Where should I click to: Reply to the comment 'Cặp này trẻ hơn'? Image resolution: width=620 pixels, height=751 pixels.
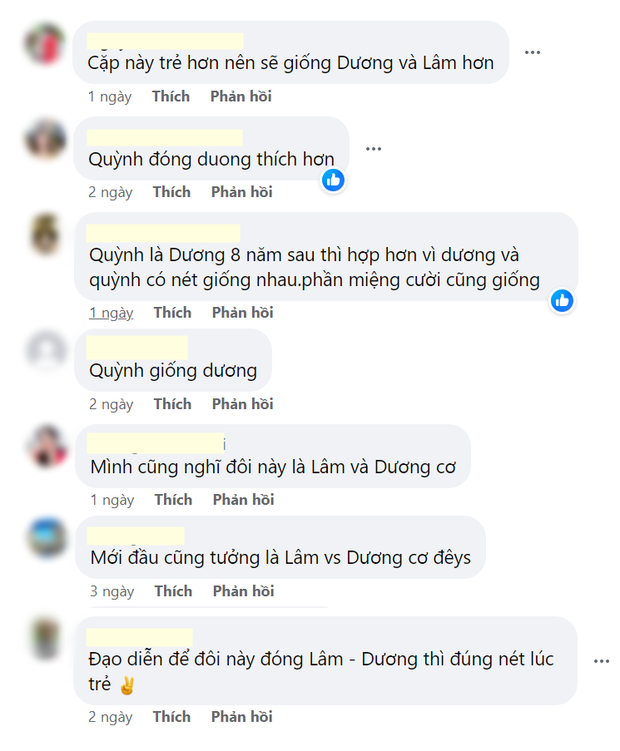(x=240, y=97)
